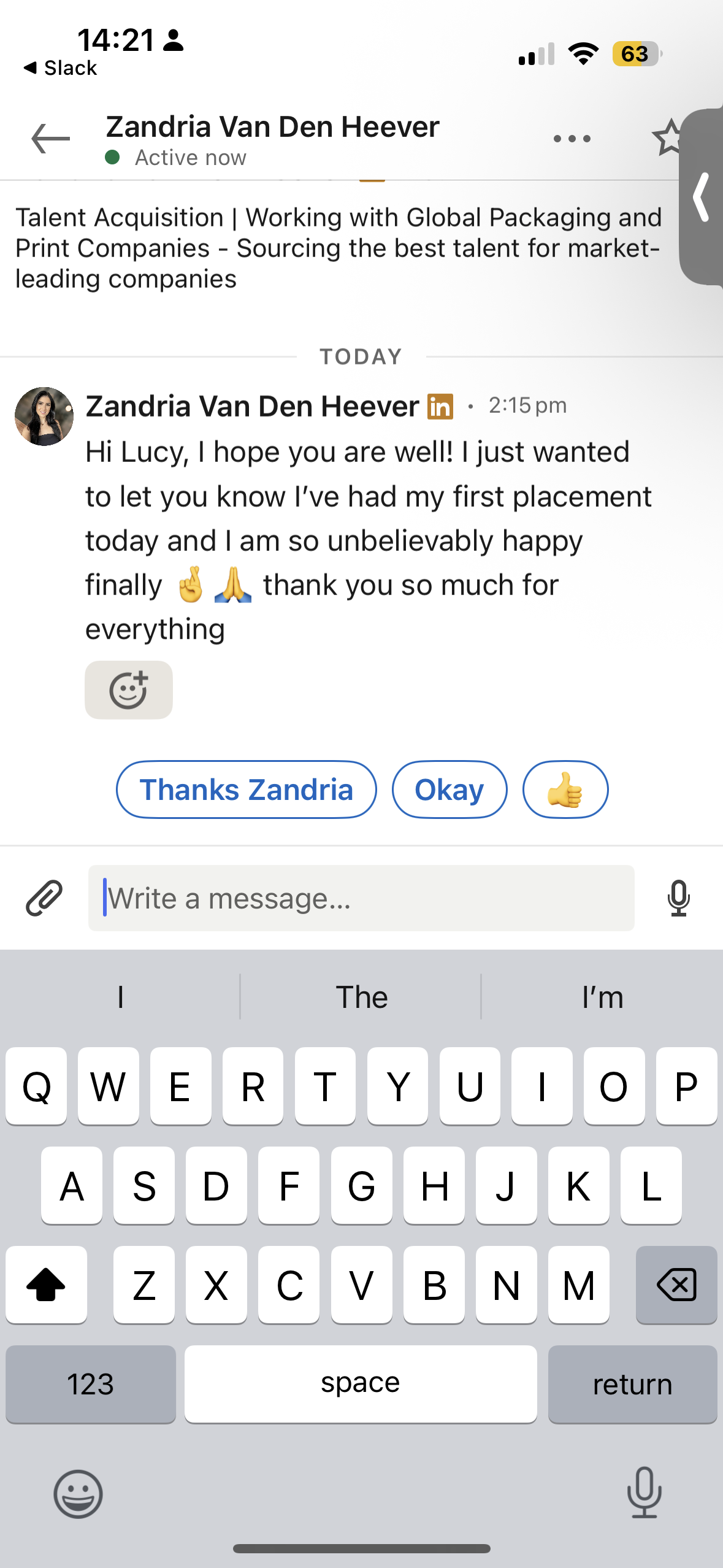Open the emoji keyboard

pos(78,1494)
